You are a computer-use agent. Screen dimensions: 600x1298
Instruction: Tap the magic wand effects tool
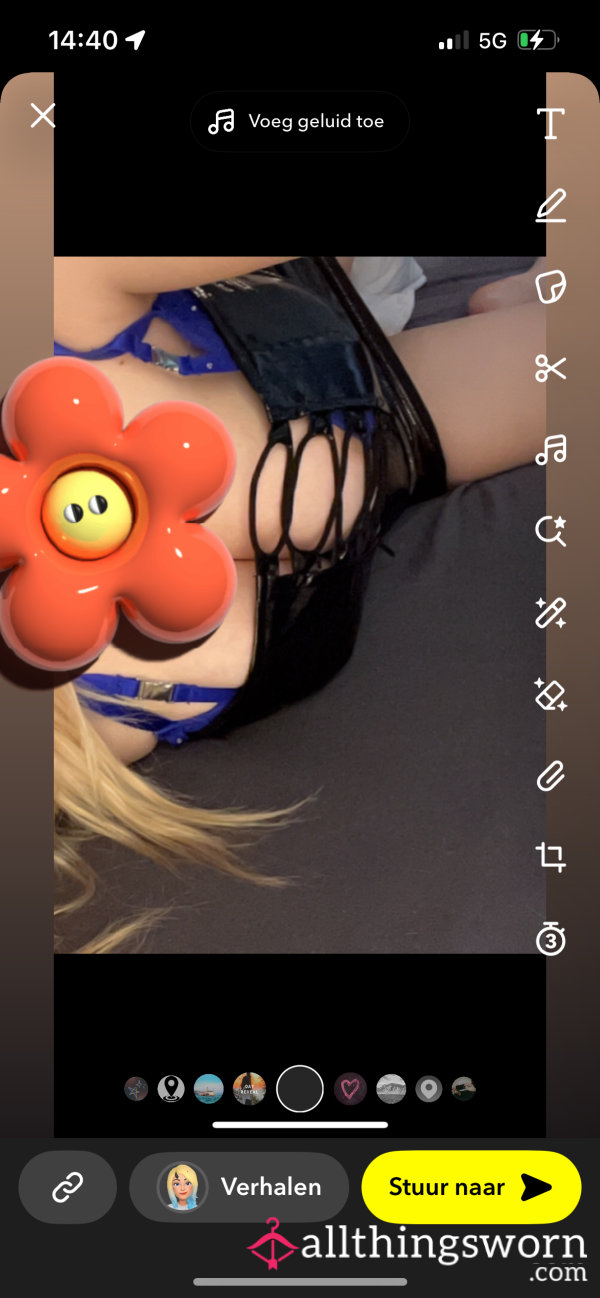click(x=550, y=613)
